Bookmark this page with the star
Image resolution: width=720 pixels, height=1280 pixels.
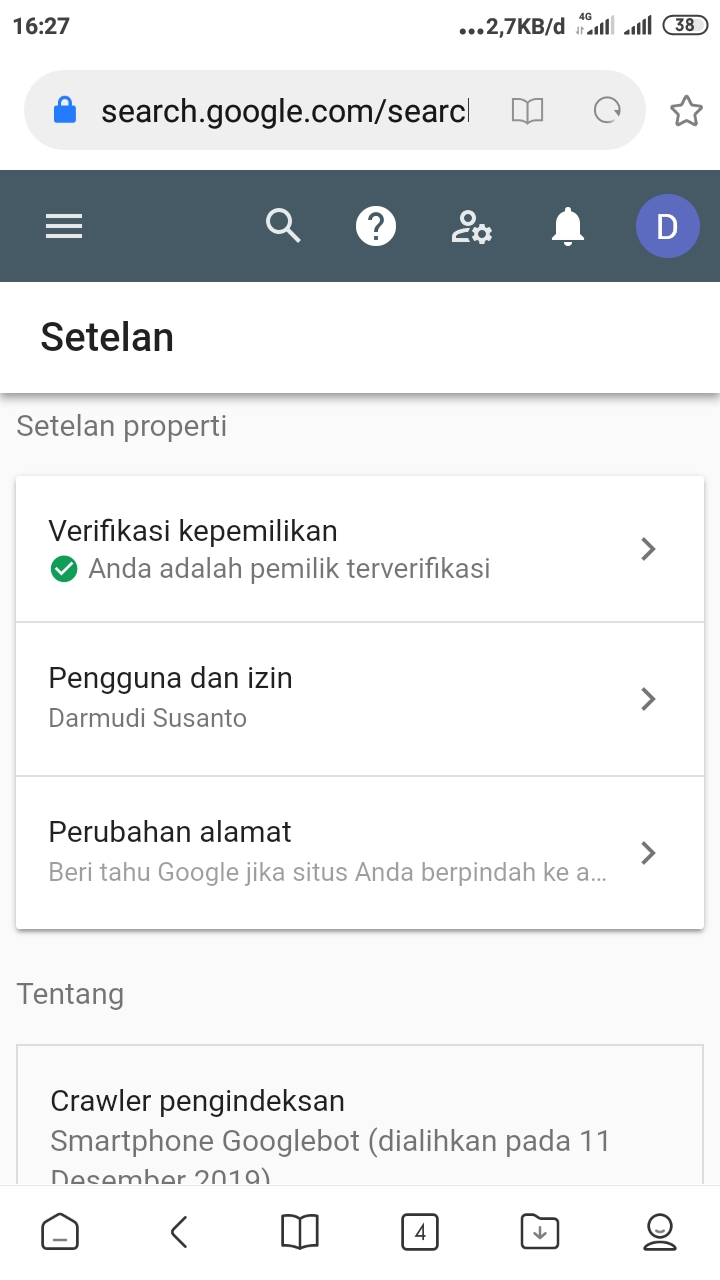686,111
